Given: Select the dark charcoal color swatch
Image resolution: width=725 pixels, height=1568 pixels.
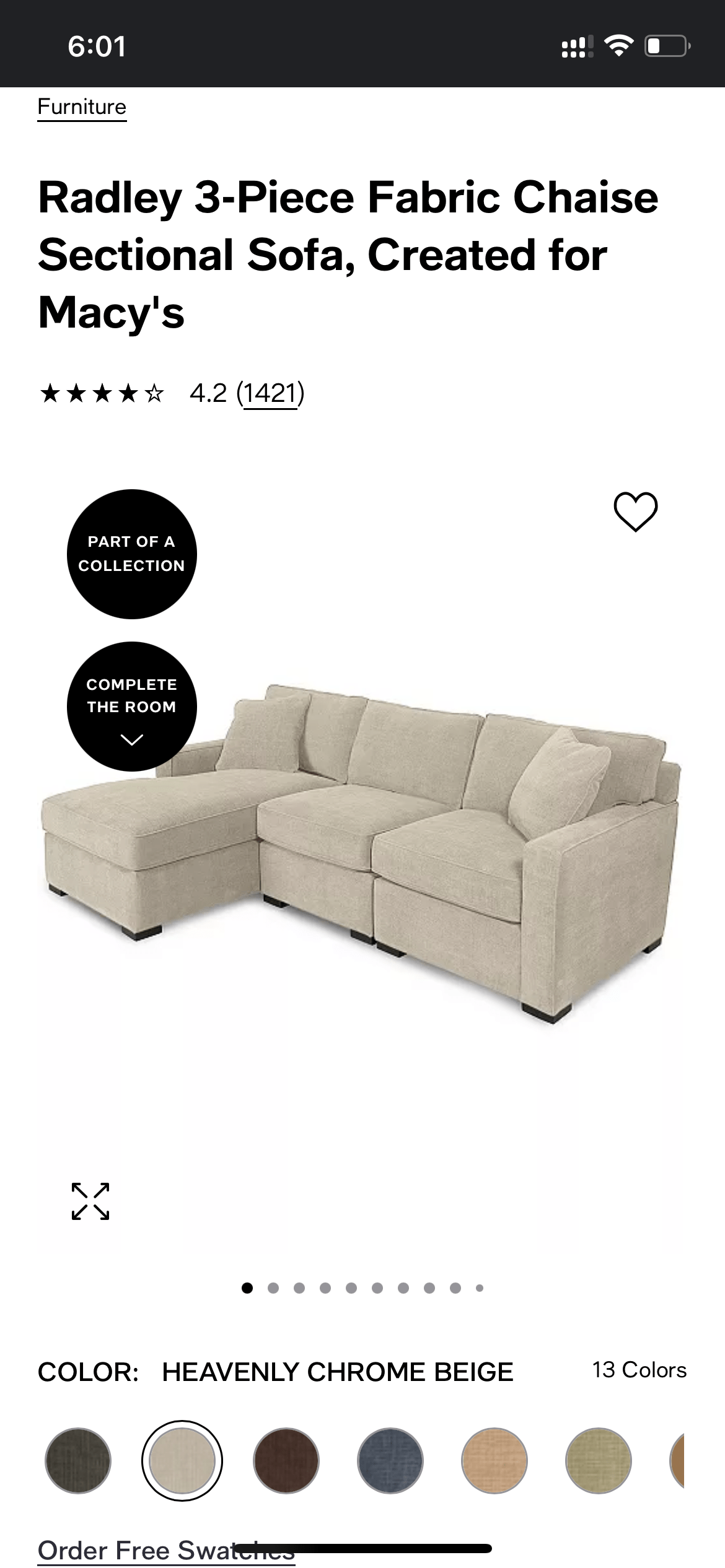Looking at the screenshot, I should [x=78, y=1461].
